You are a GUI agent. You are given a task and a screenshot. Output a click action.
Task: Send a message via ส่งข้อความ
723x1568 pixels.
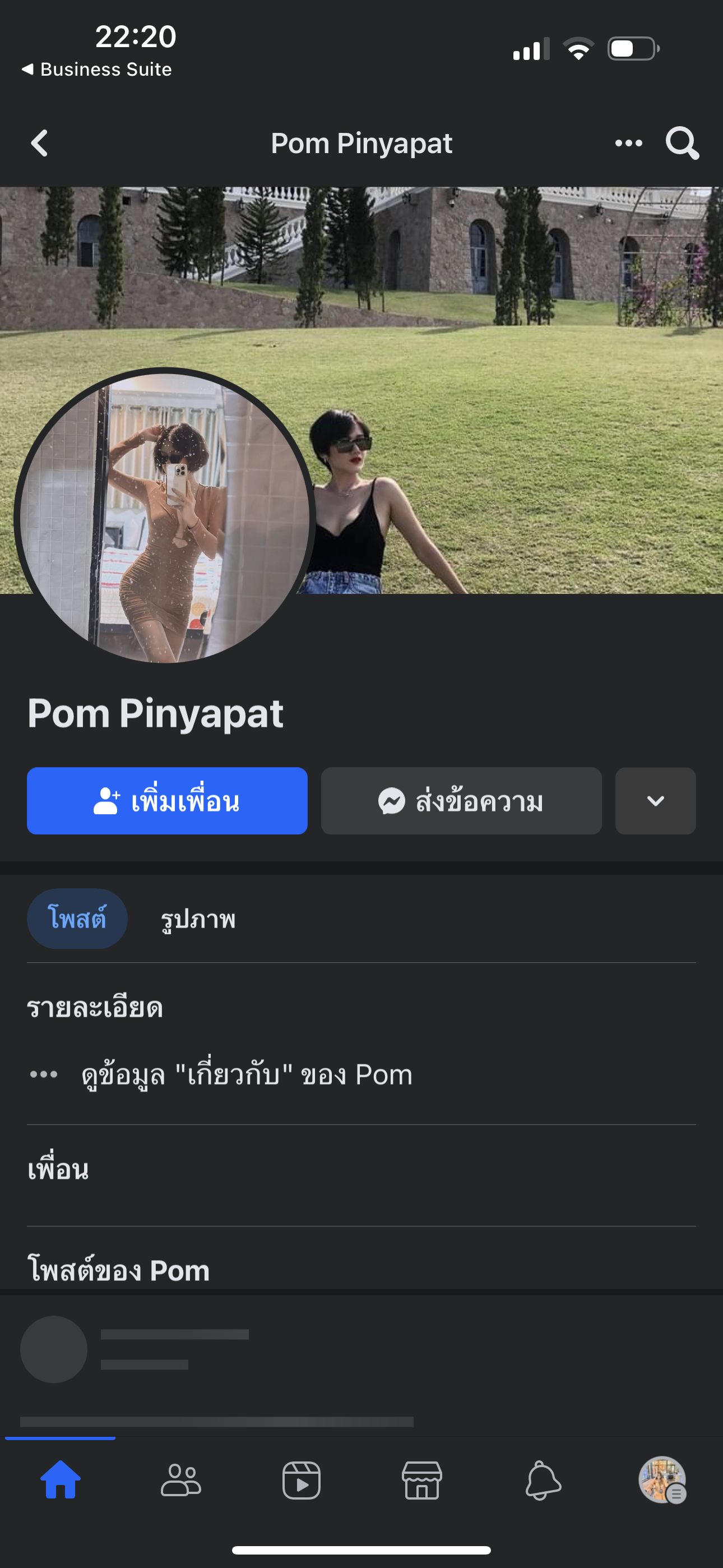click(x=461, y=801)
